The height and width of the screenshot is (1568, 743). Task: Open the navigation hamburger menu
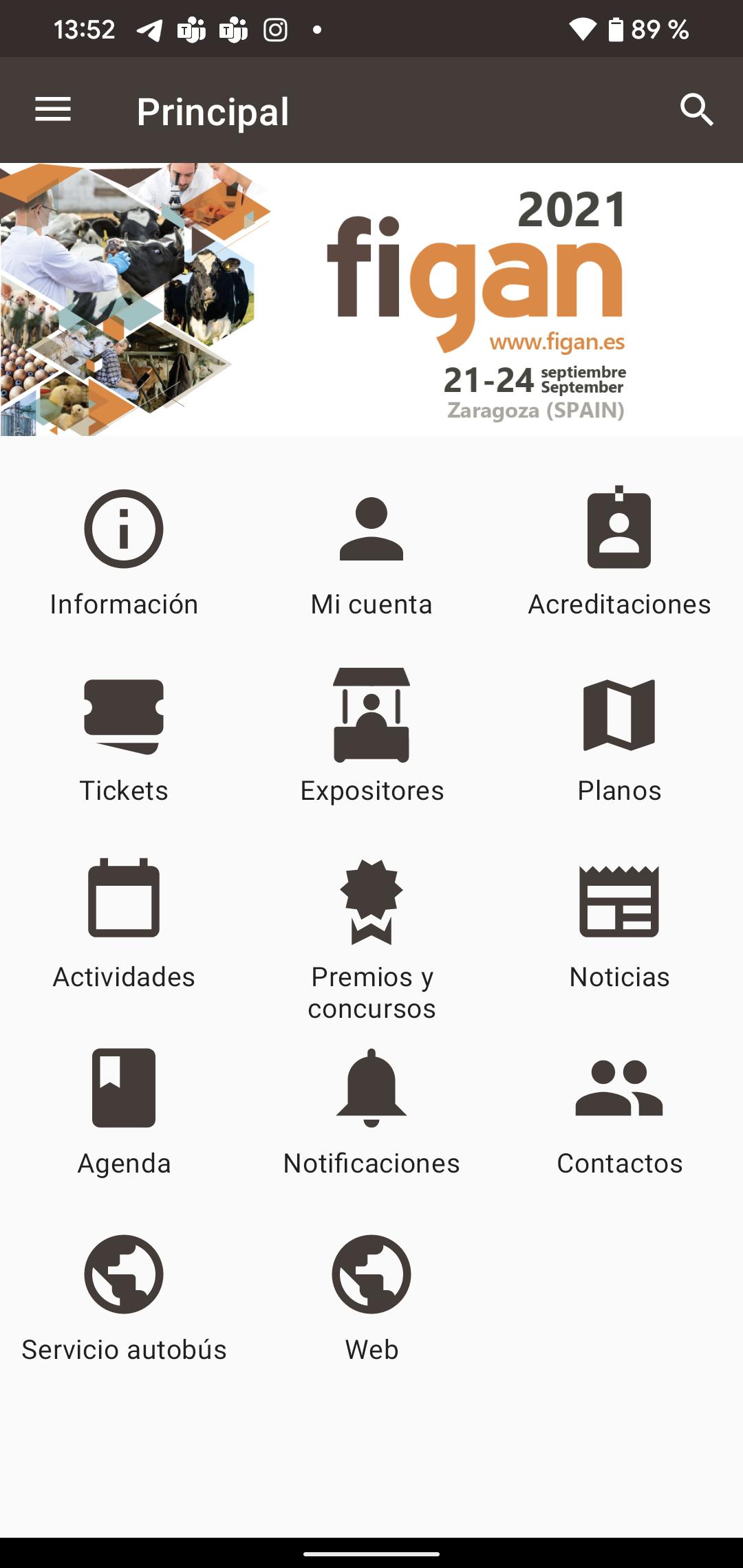tap(52, 110)
